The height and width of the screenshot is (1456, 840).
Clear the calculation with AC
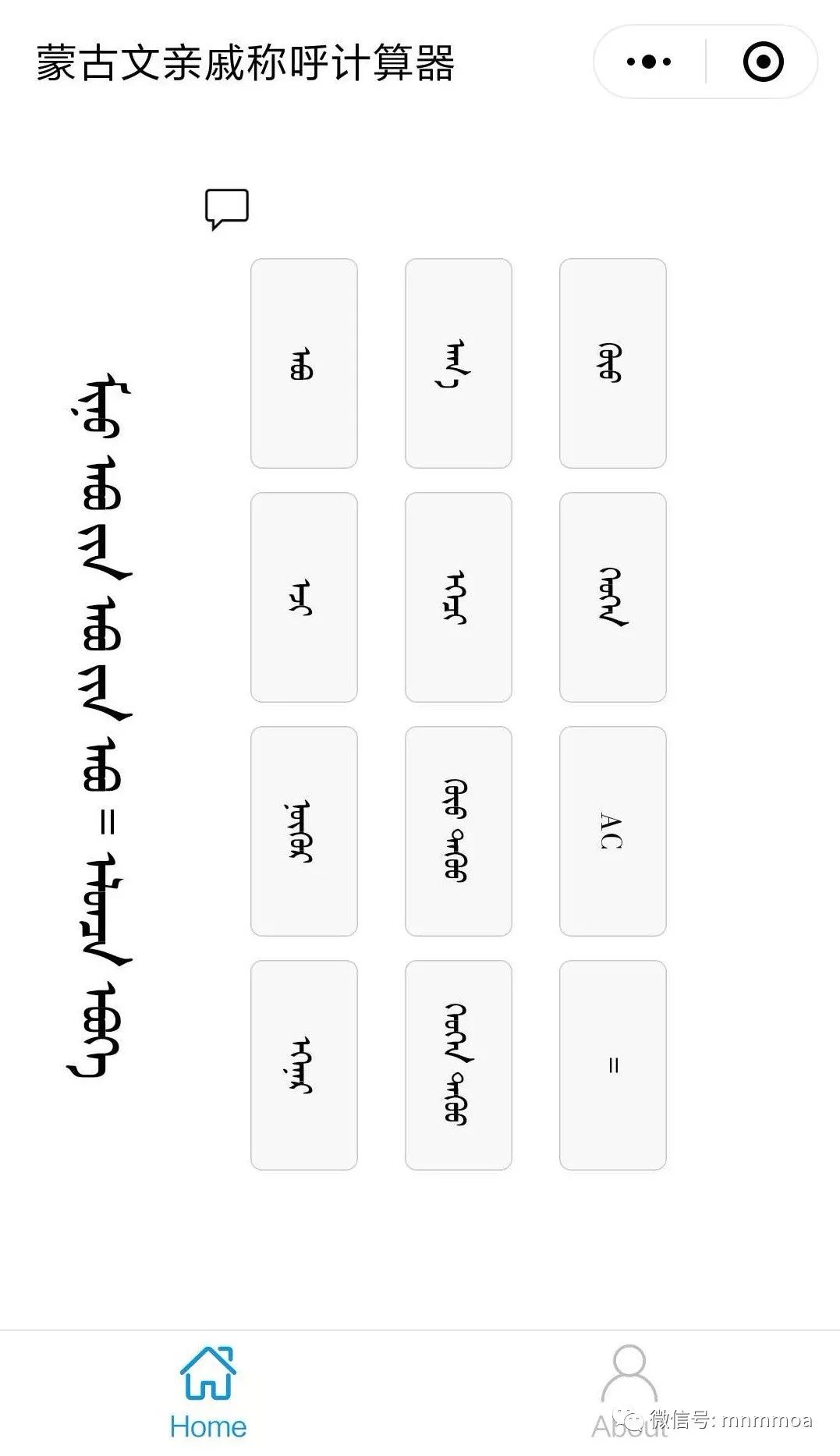coord(613,831)
